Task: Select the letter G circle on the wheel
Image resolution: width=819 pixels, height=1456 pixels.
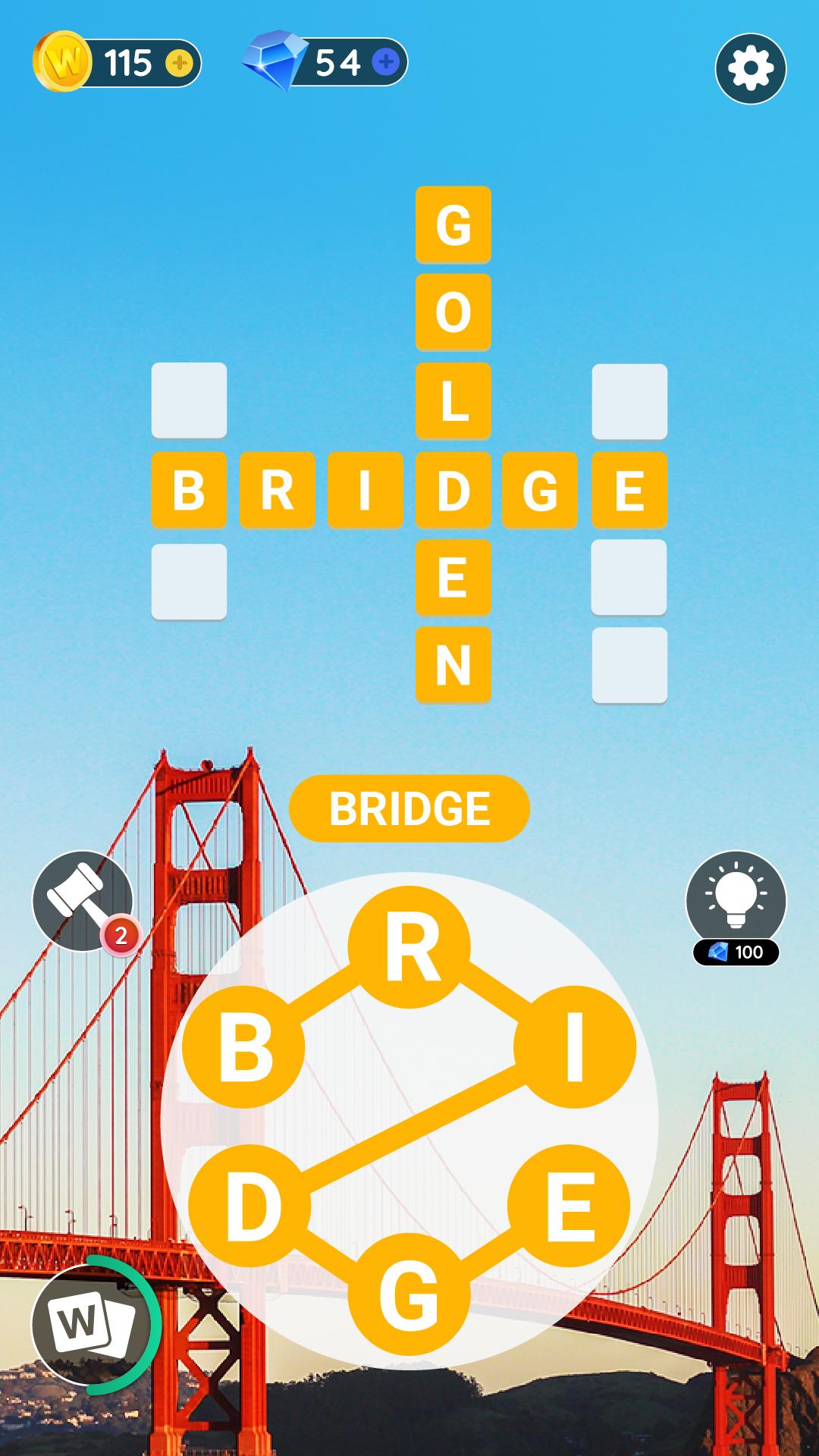Action: tap(409, 1294)
